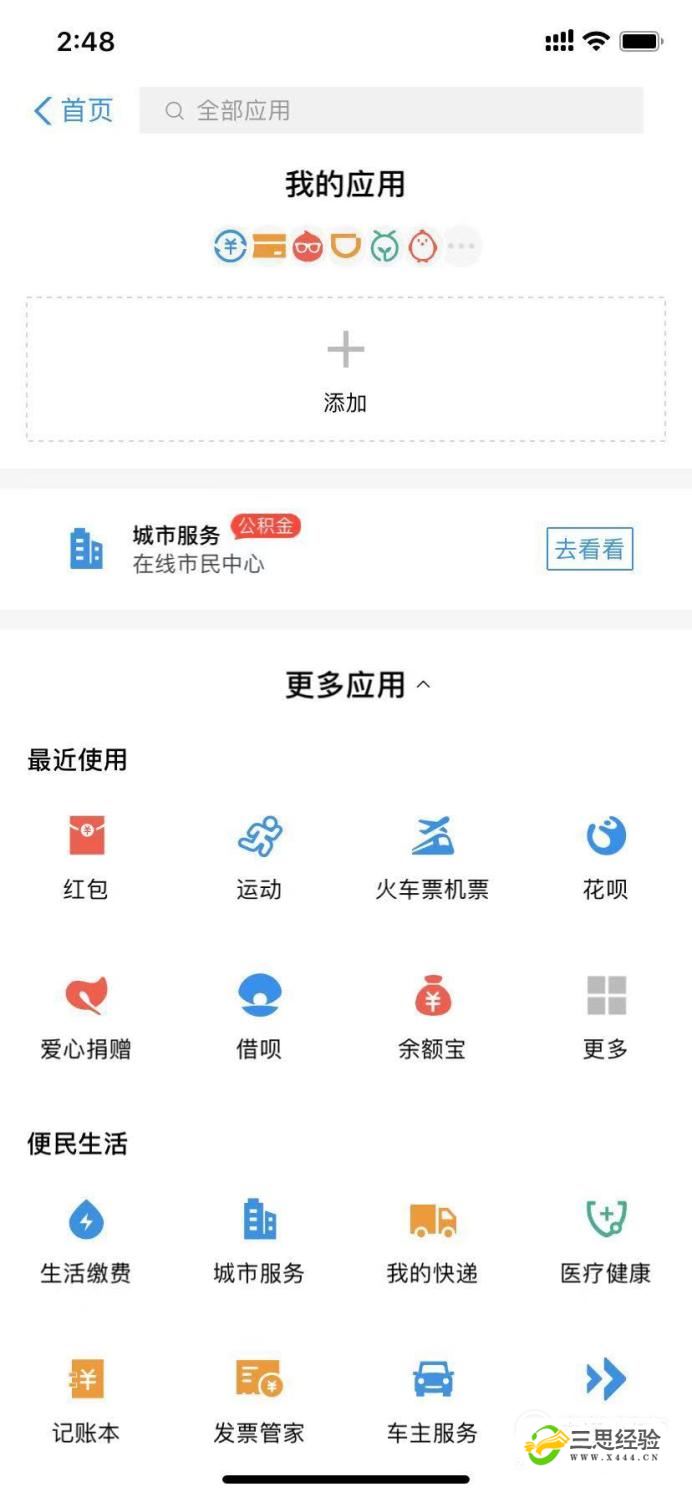The height and width of the screenshot is (1497, 692).
Task: Launch 火车票机票
Action: pos(432,856)
